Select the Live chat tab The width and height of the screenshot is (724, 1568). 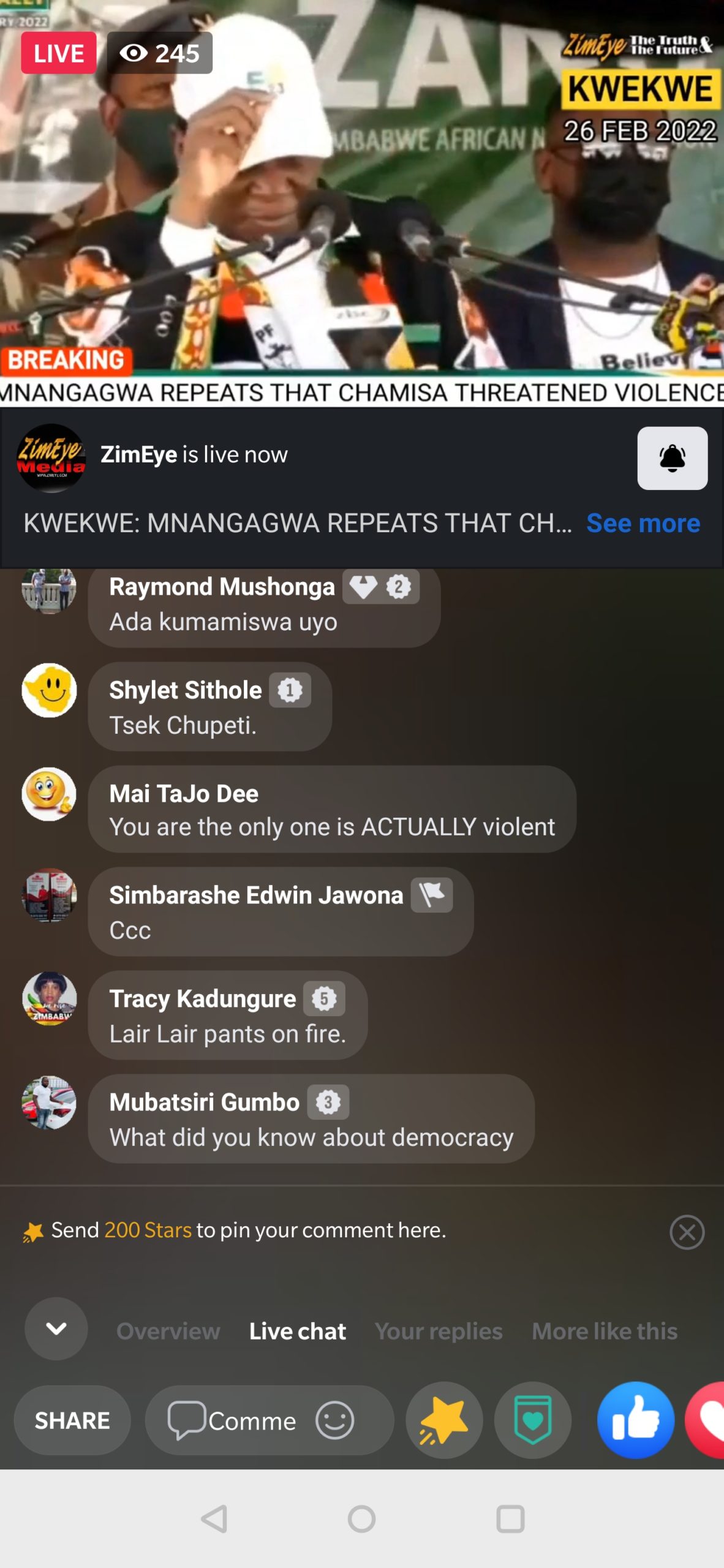point(297,1331)
